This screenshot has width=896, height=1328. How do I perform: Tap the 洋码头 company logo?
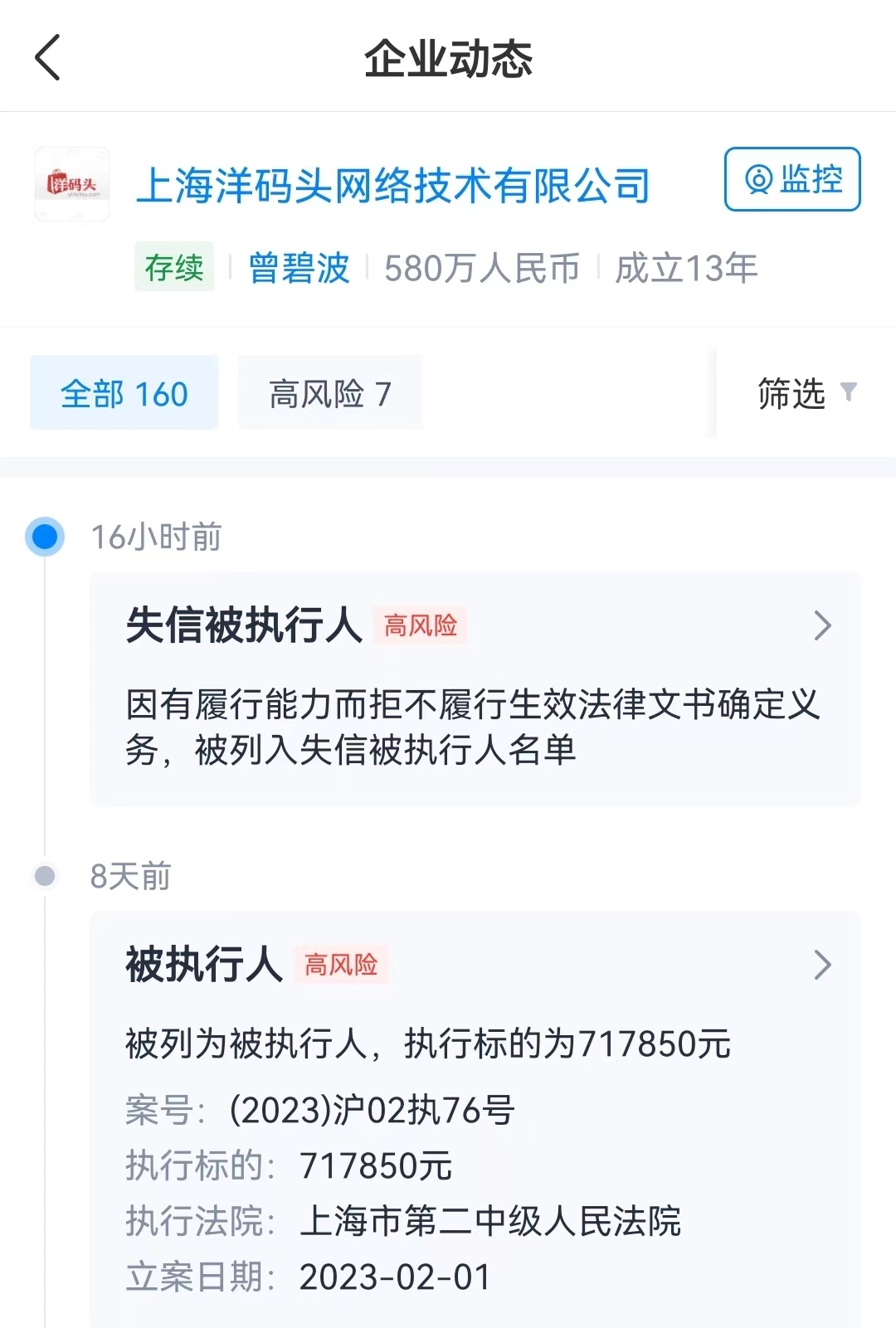[x=73, y=182]
